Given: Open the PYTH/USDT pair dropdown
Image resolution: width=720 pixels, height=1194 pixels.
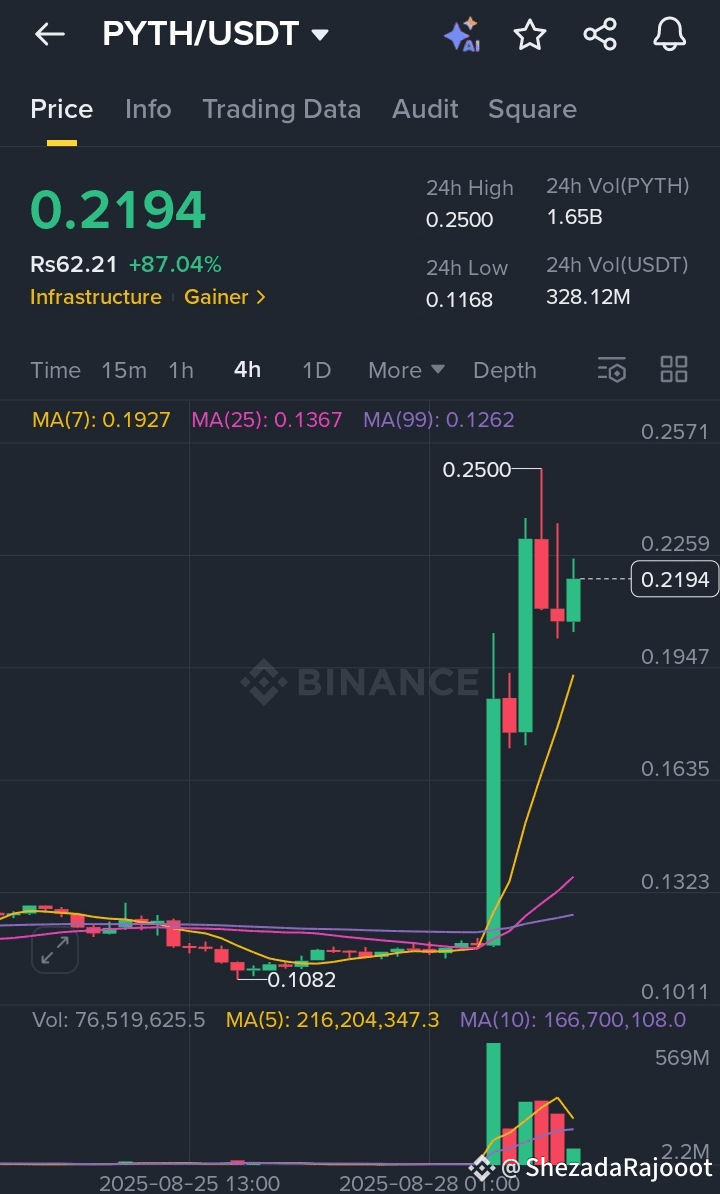Looking at the screenshot, I should click(215, 34).
